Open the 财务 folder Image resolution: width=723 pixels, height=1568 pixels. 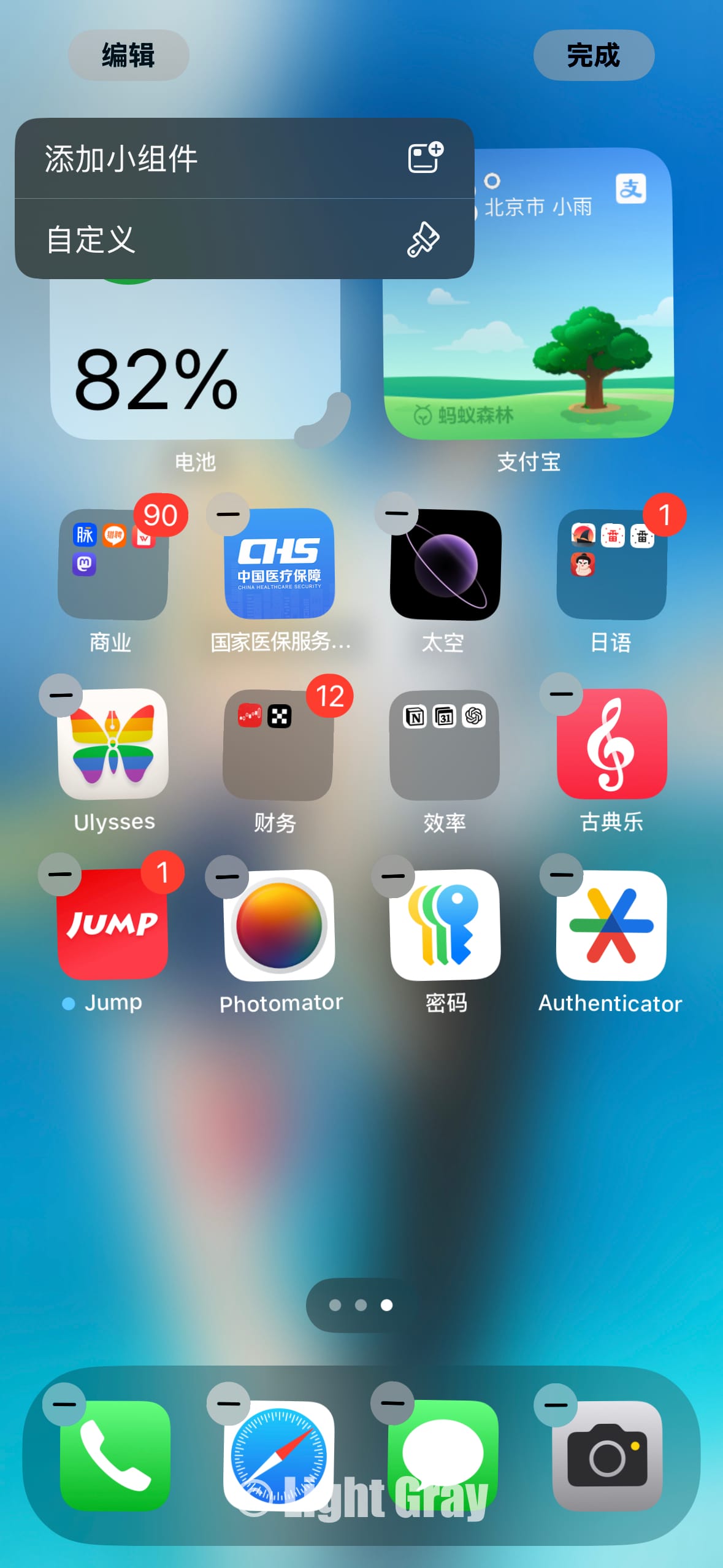(278, 745)
